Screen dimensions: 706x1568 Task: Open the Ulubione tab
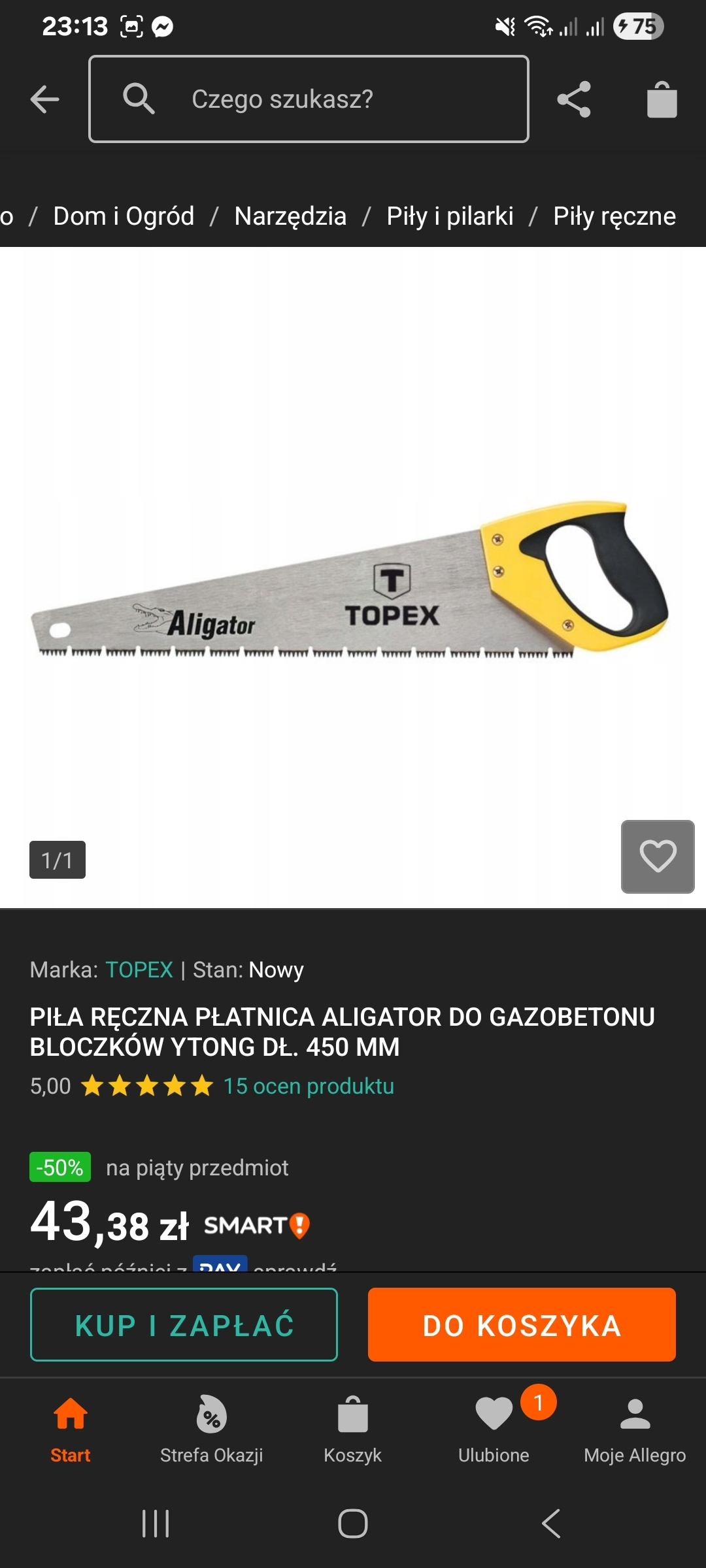tap(494, 1429)
